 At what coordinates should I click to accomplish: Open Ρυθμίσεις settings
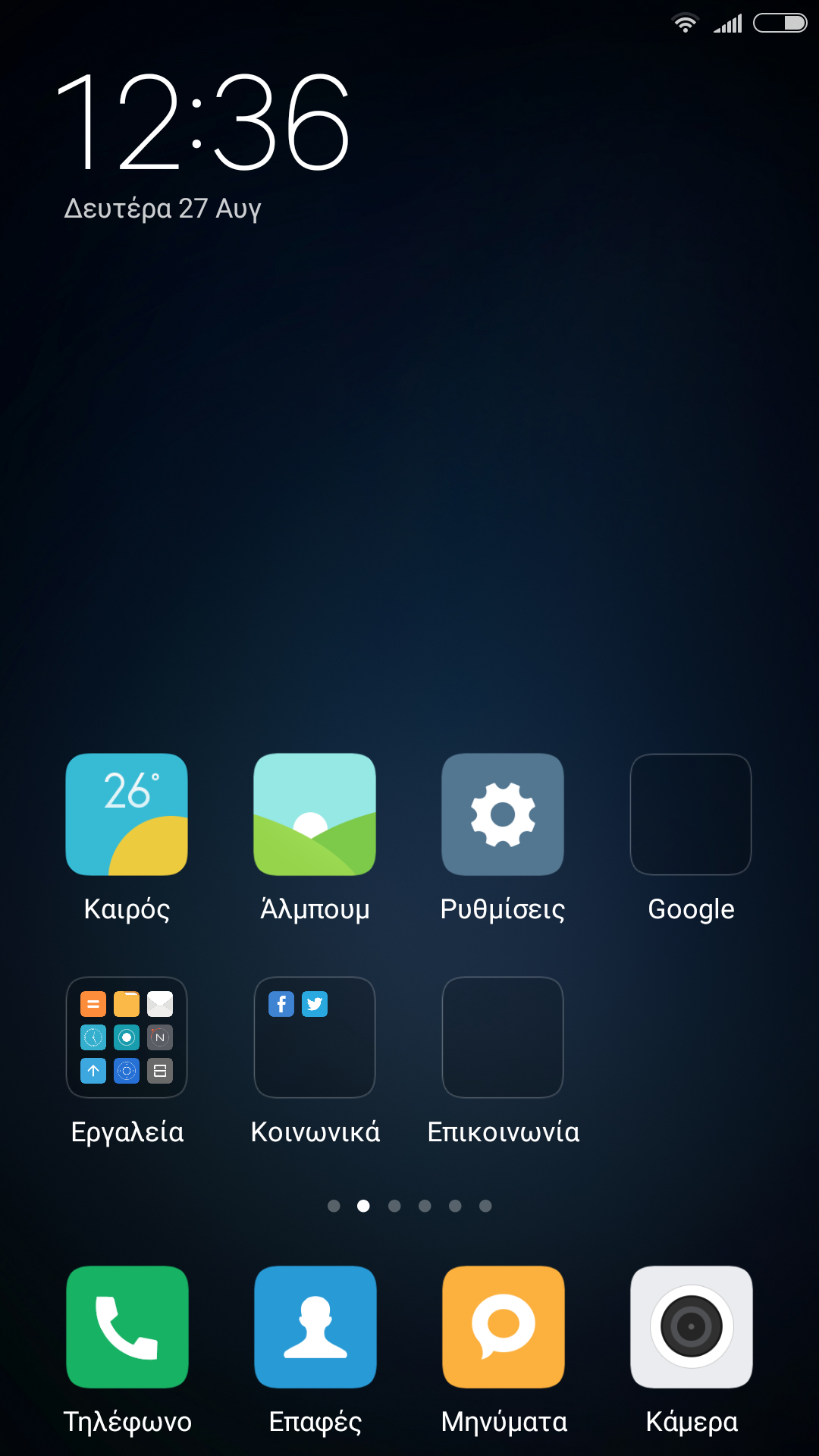coord(503,814)
